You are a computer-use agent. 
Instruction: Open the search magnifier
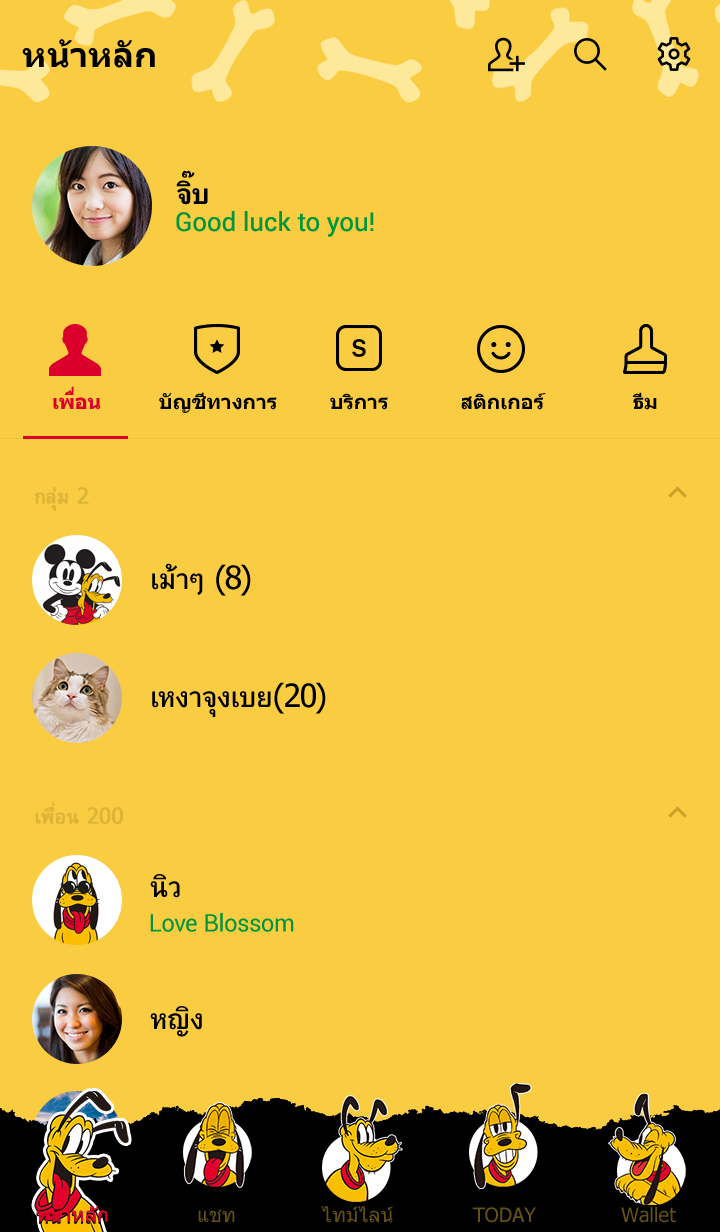point(590,55)
